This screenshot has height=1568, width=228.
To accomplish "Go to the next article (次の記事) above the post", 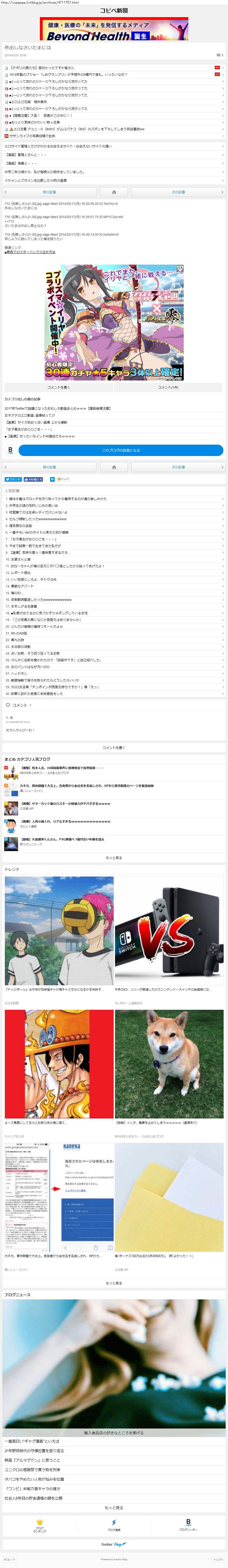I will (178, 192).
